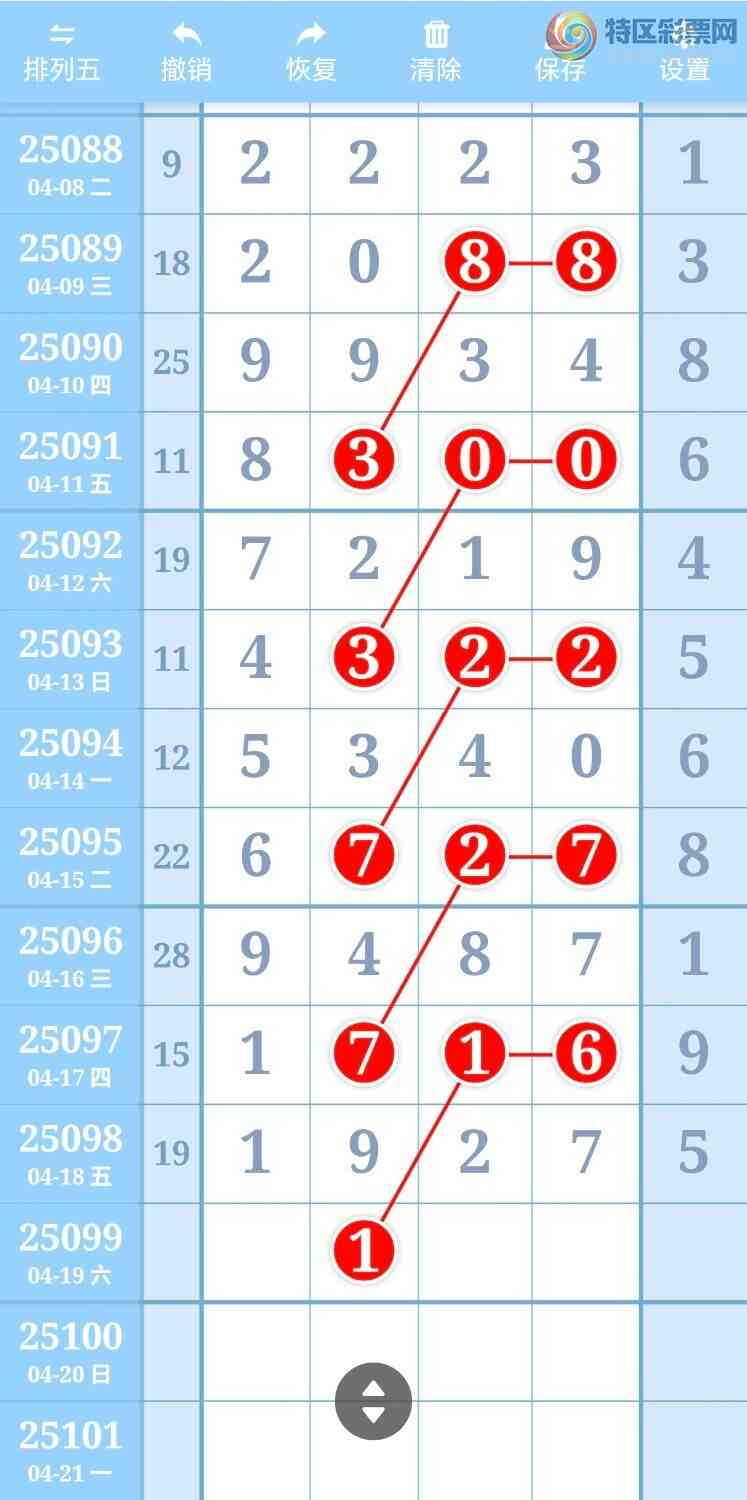Tap the floating up-down arrow button

tap(373, 1401)
